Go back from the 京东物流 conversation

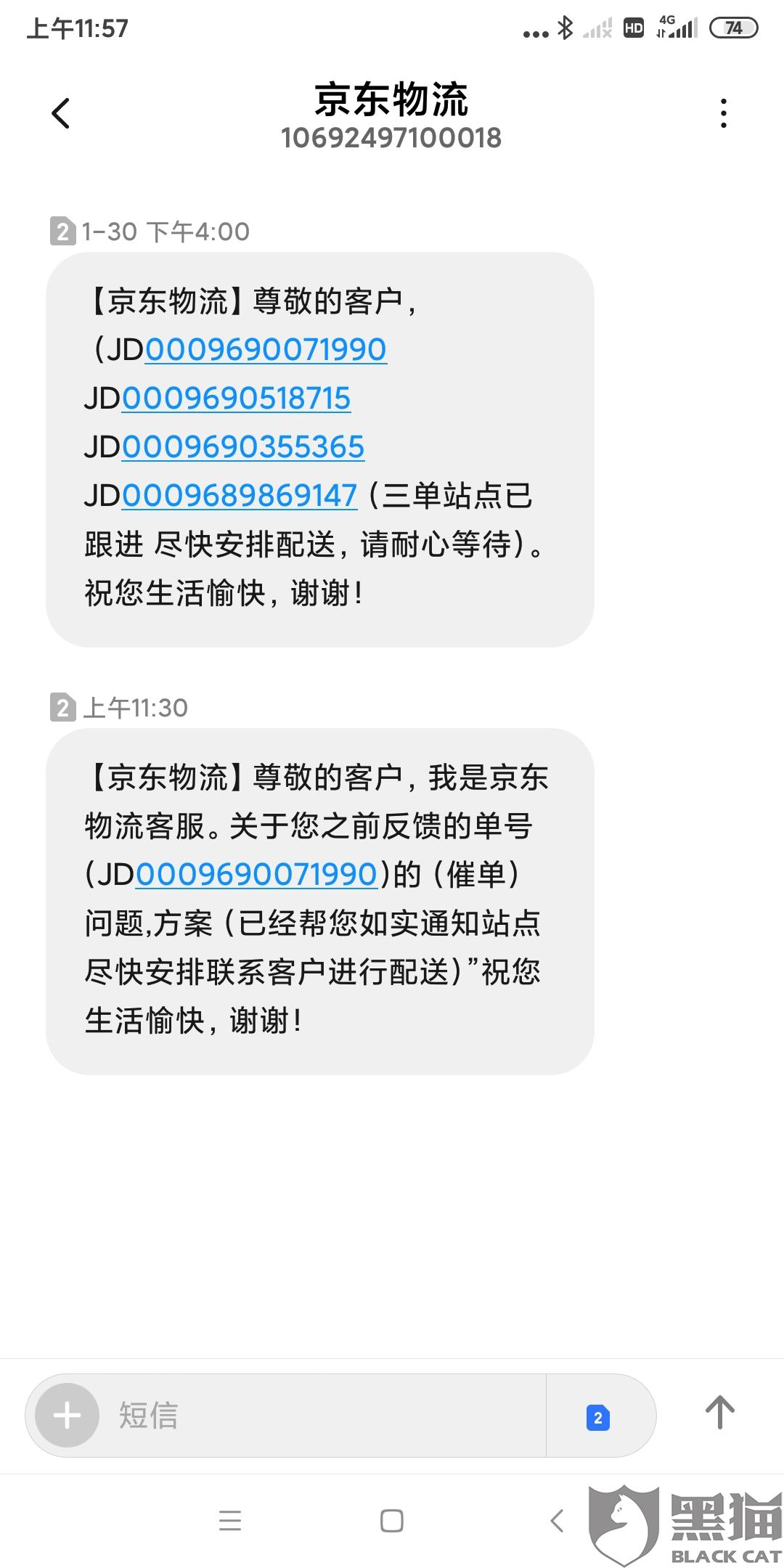(x=61, y=113)
